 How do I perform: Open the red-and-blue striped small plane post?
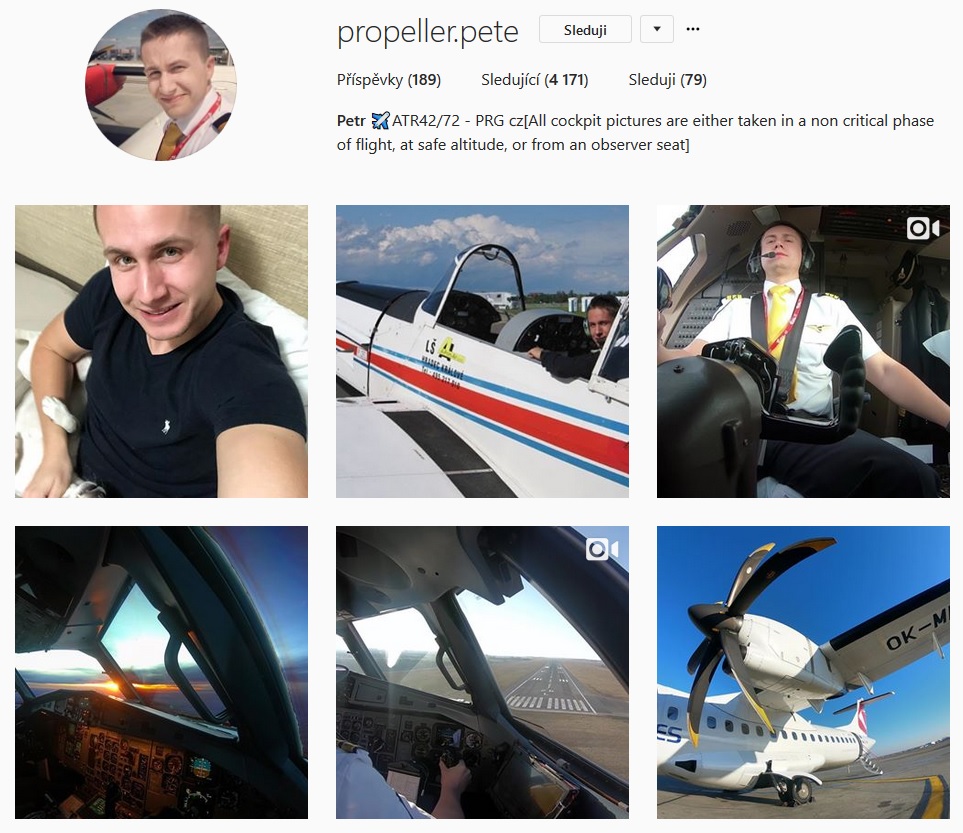(x=482, y=351)
